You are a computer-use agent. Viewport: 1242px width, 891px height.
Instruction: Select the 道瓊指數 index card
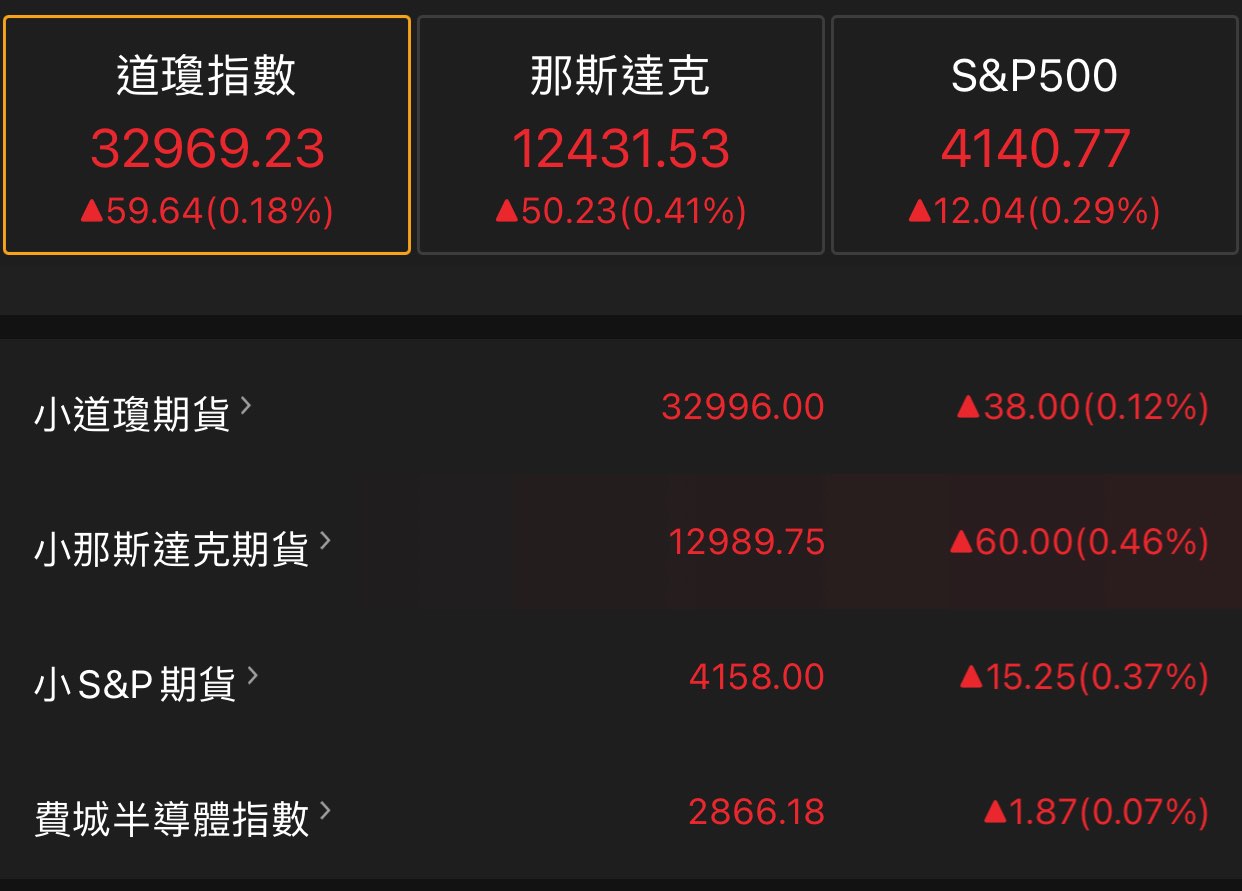pyautogui.click(x=207, y=135)
